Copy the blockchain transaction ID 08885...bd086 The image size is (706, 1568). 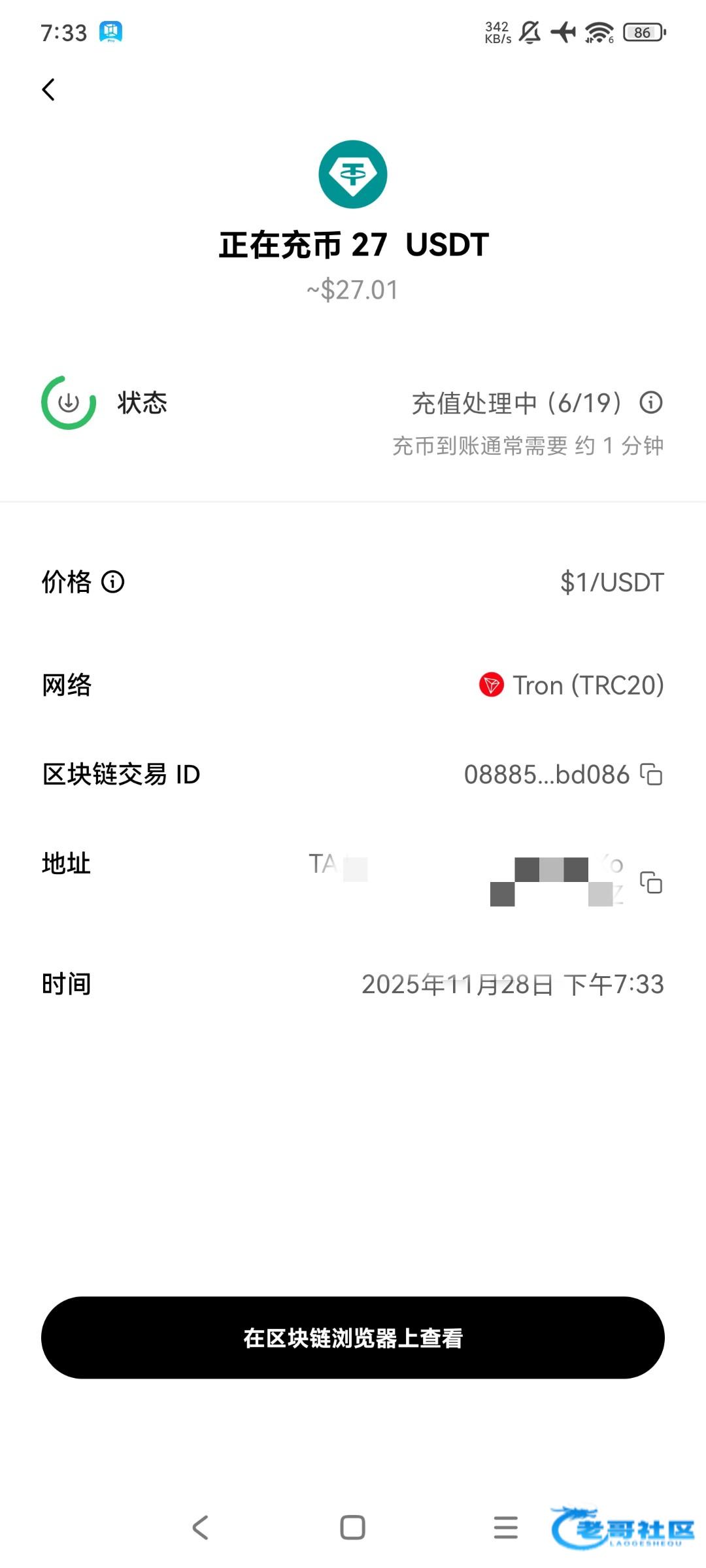(651, 774)
